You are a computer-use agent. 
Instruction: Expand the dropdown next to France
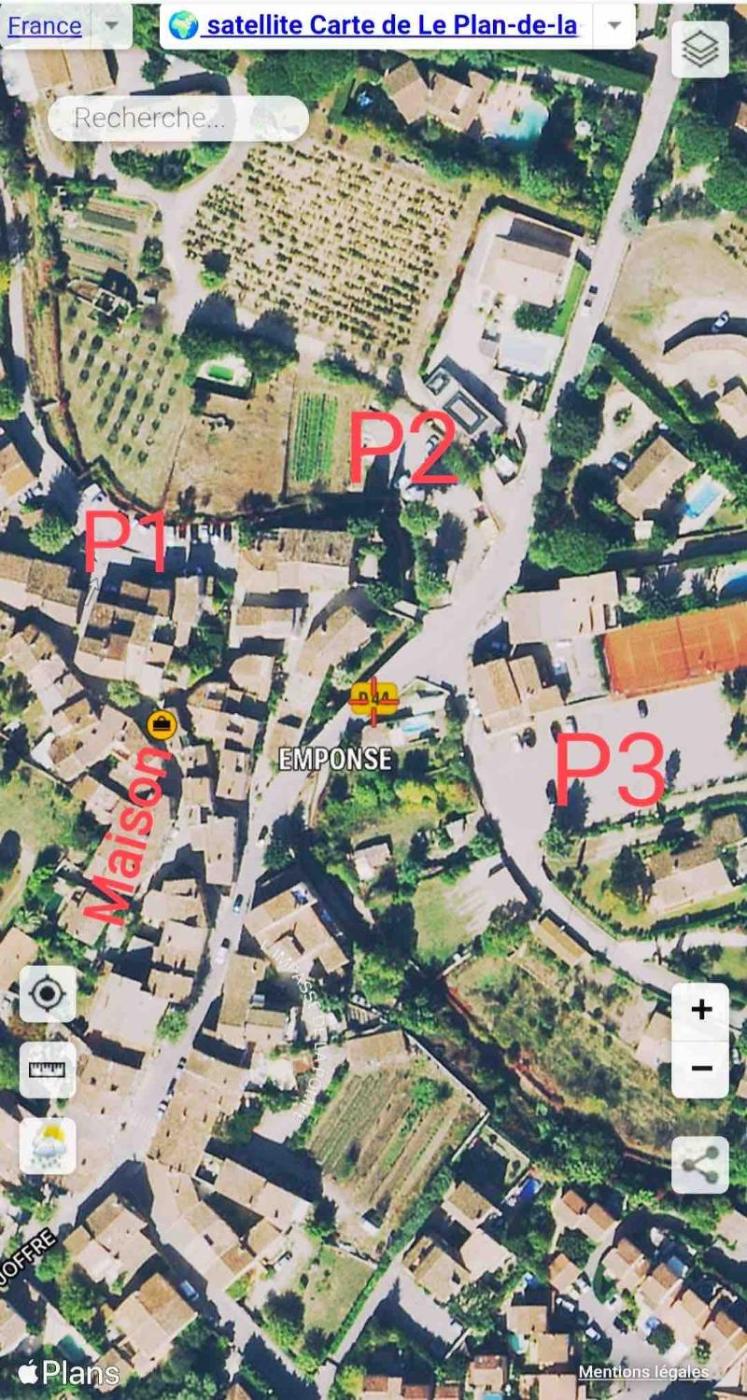coord(111,25)
